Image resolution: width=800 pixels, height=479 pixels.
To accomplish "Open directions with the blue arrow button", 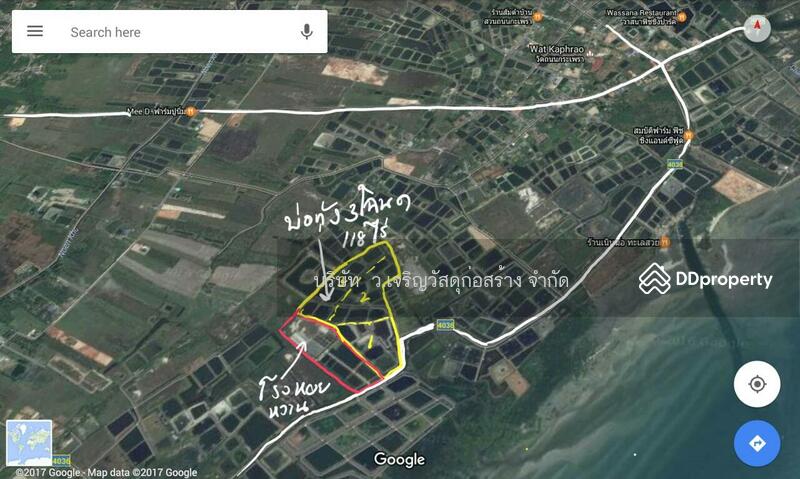I will click(x=757, y=444).
